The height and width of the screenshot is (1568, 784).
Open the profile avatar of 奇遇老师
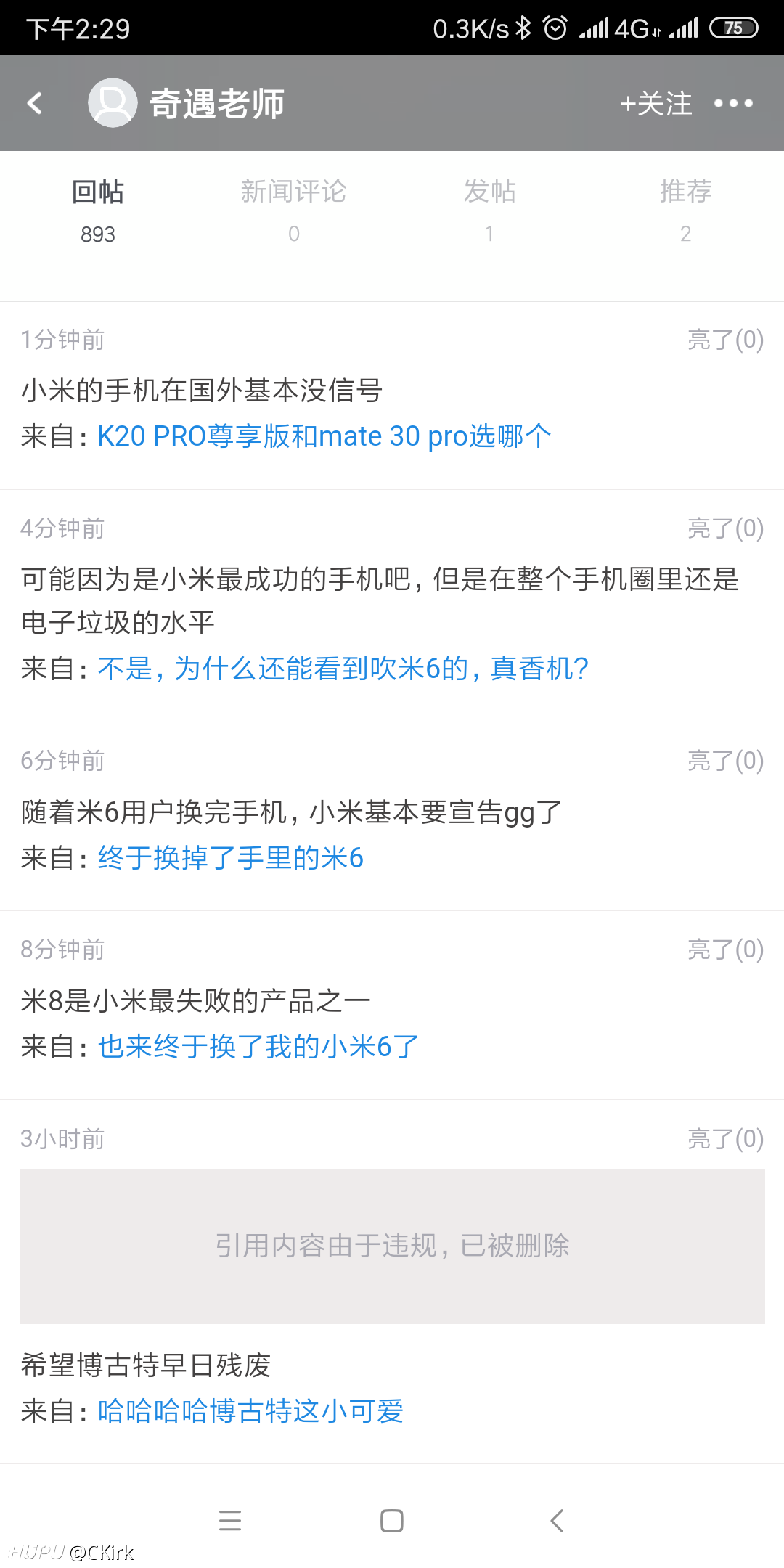(113, 103)
